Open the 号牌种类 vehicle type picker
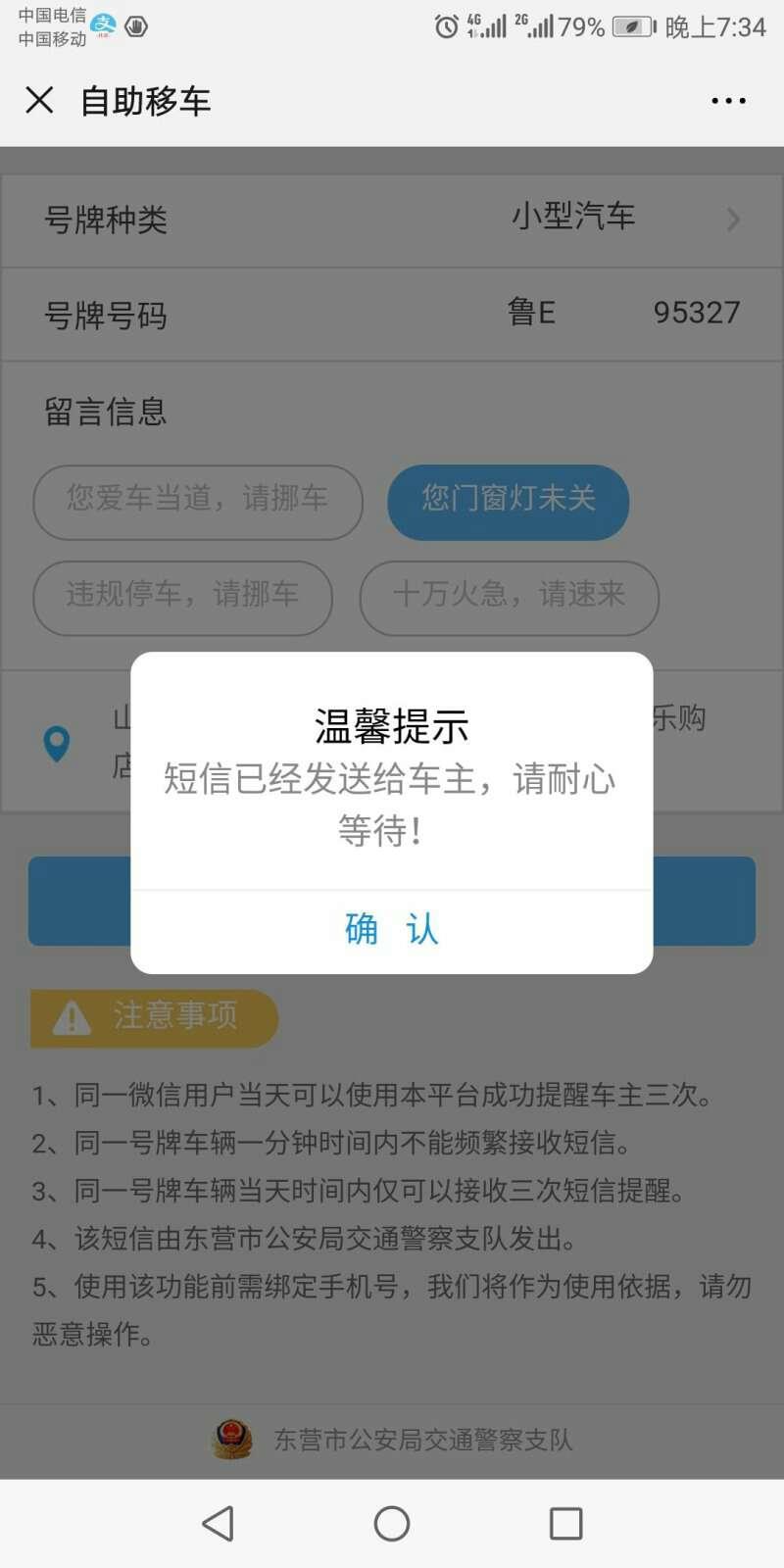The height and width of the screenshot is (1568, 784). point(392,220)
